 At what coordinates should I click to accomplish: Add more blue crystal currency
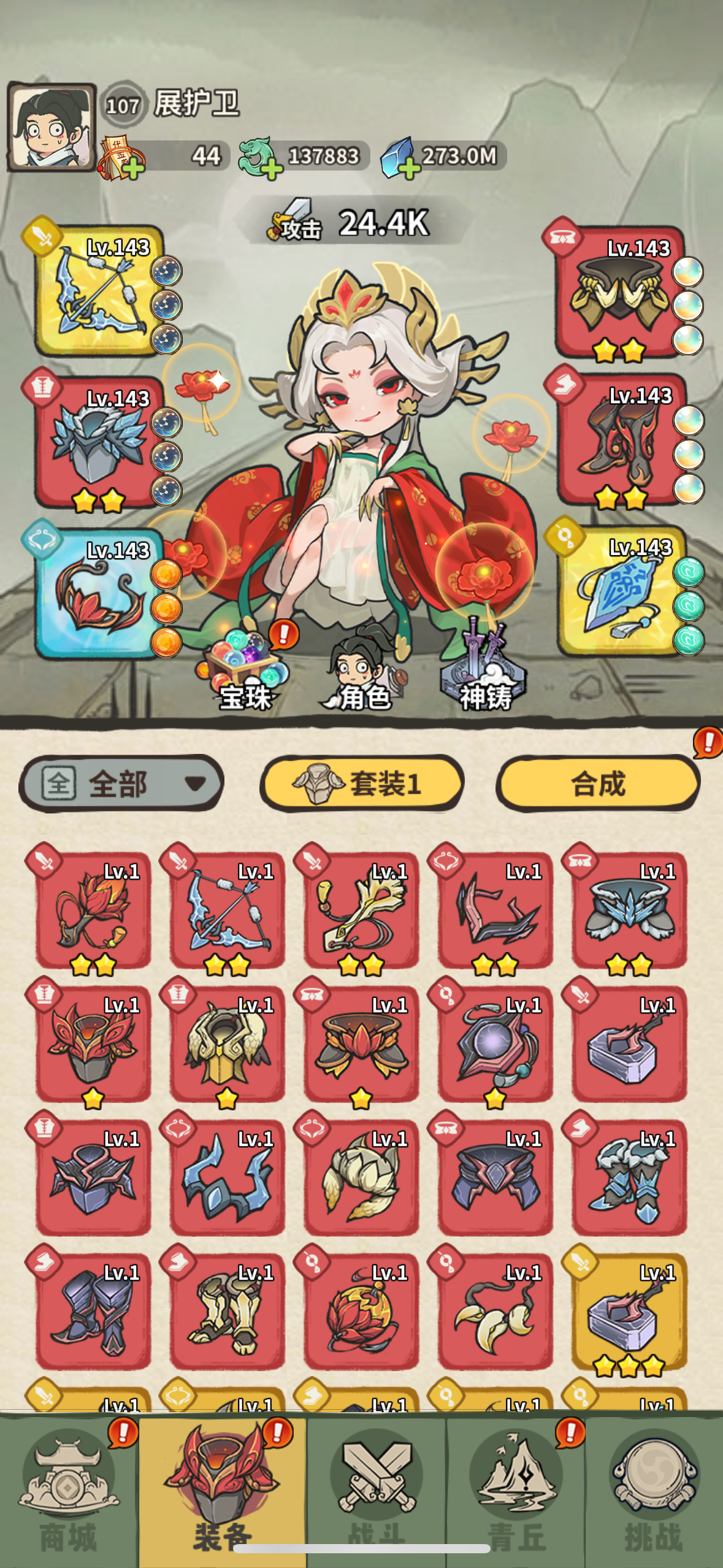point(410,168)
